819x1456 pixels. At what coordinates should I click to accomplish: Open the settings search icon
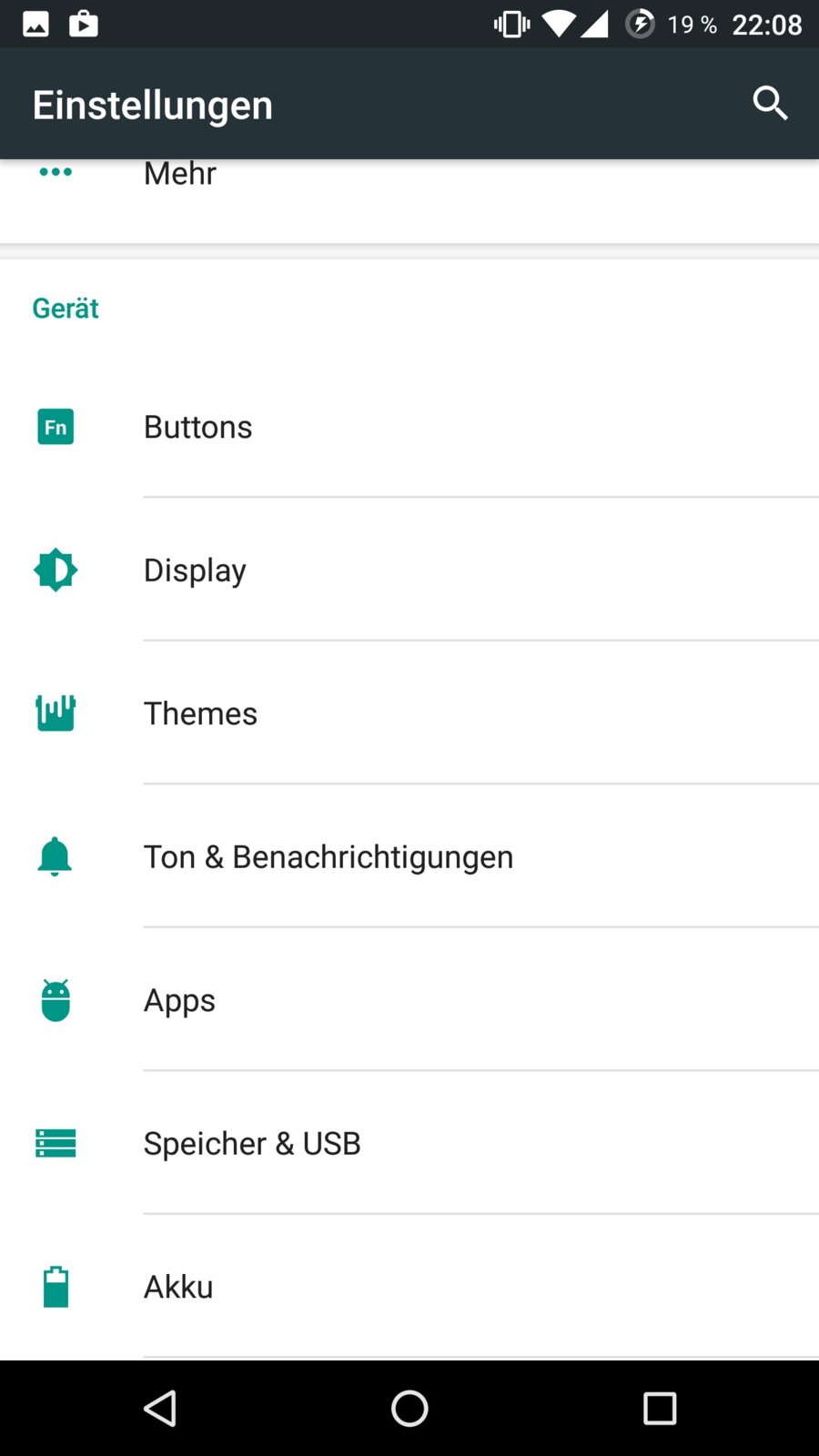coord(770,104)
